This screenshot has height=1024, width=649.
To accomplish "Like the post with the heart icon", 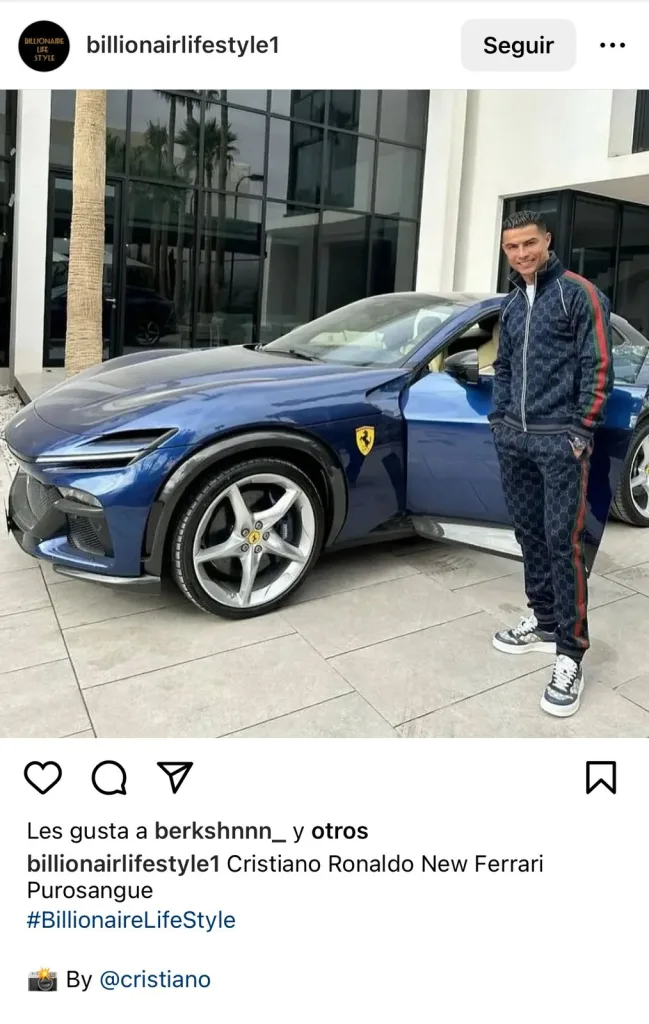I will tap(43, 777).
